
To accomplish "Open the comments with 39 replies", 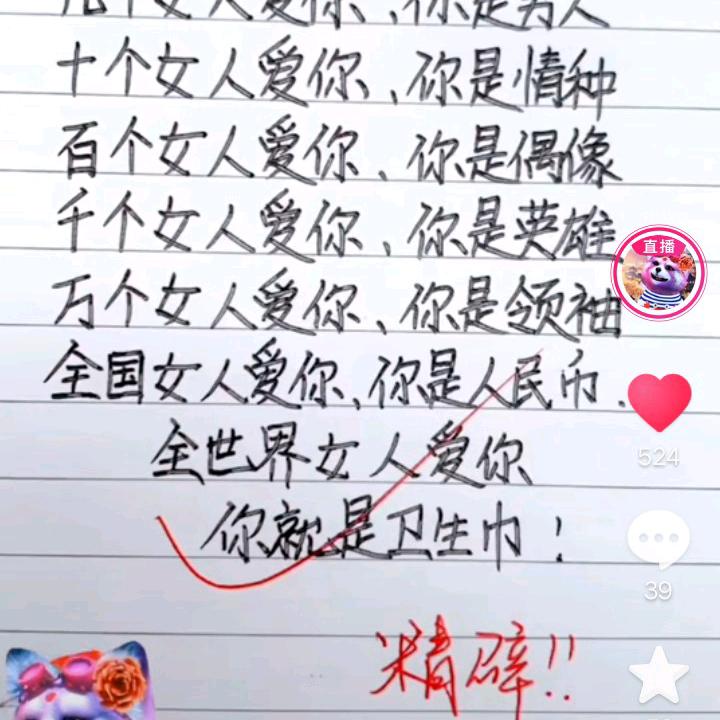I will tap(658, 543).
